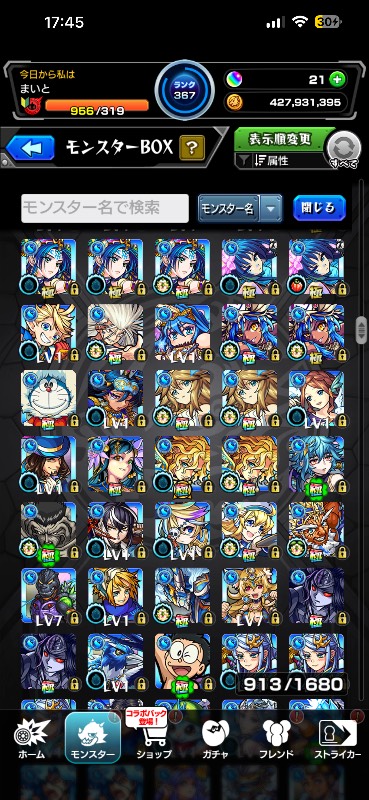
Task: Expand the モンスター名 dropdown
Action: pos(240,208)
